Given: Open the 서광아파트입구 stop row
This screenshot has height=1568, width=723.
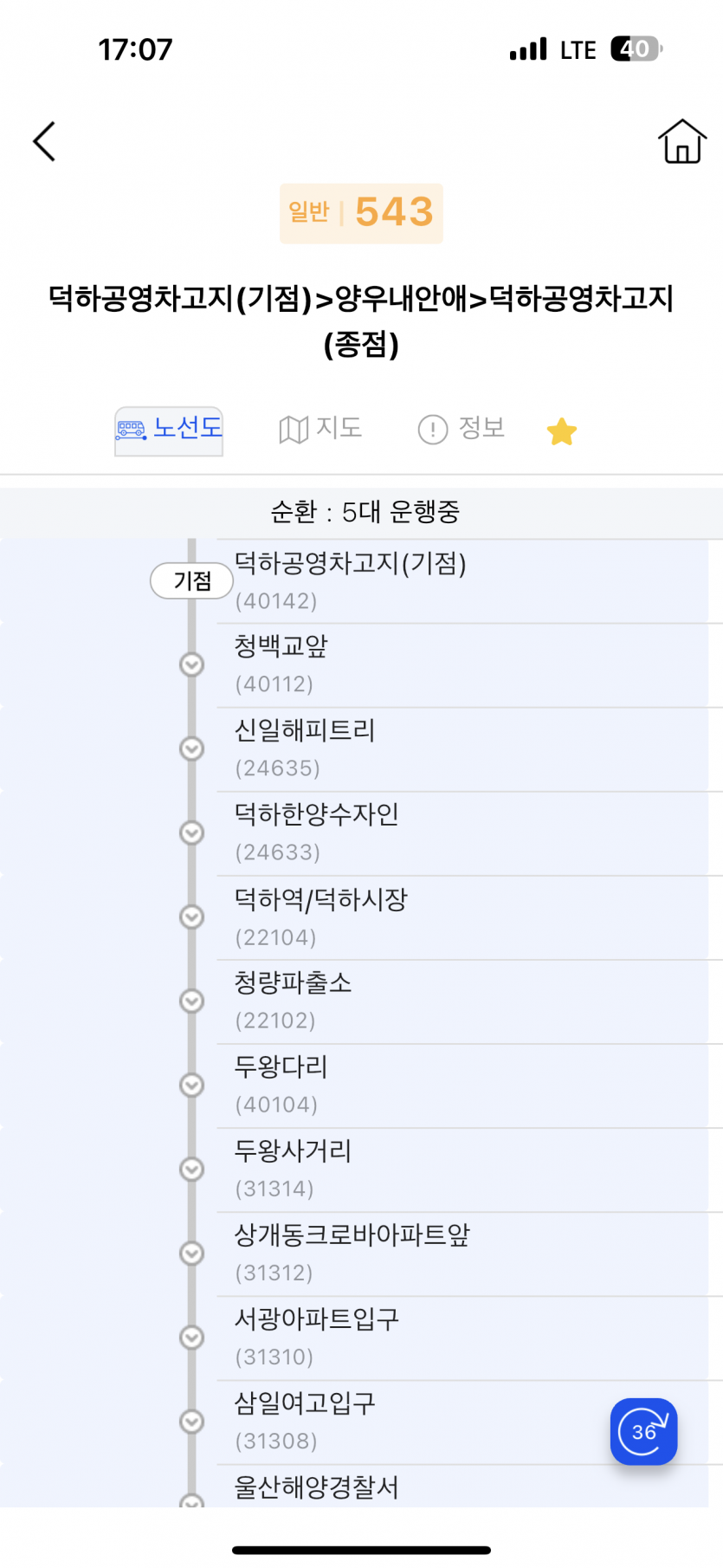Looking at the screenshot, I should click(469, 1338).
